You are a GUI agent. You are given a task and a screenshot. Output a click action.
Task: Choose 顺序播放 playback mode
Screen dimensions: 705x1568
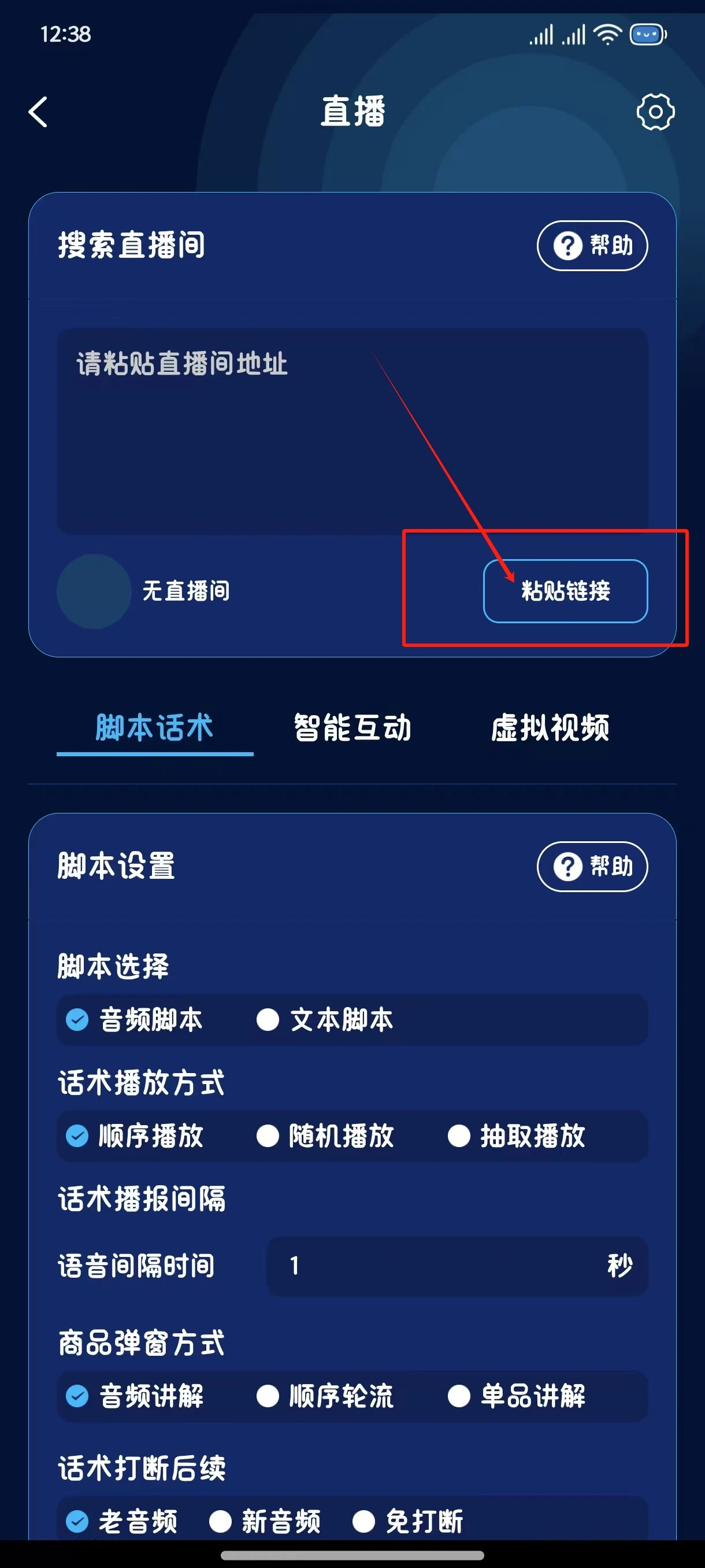click(x=134, y=1136)
